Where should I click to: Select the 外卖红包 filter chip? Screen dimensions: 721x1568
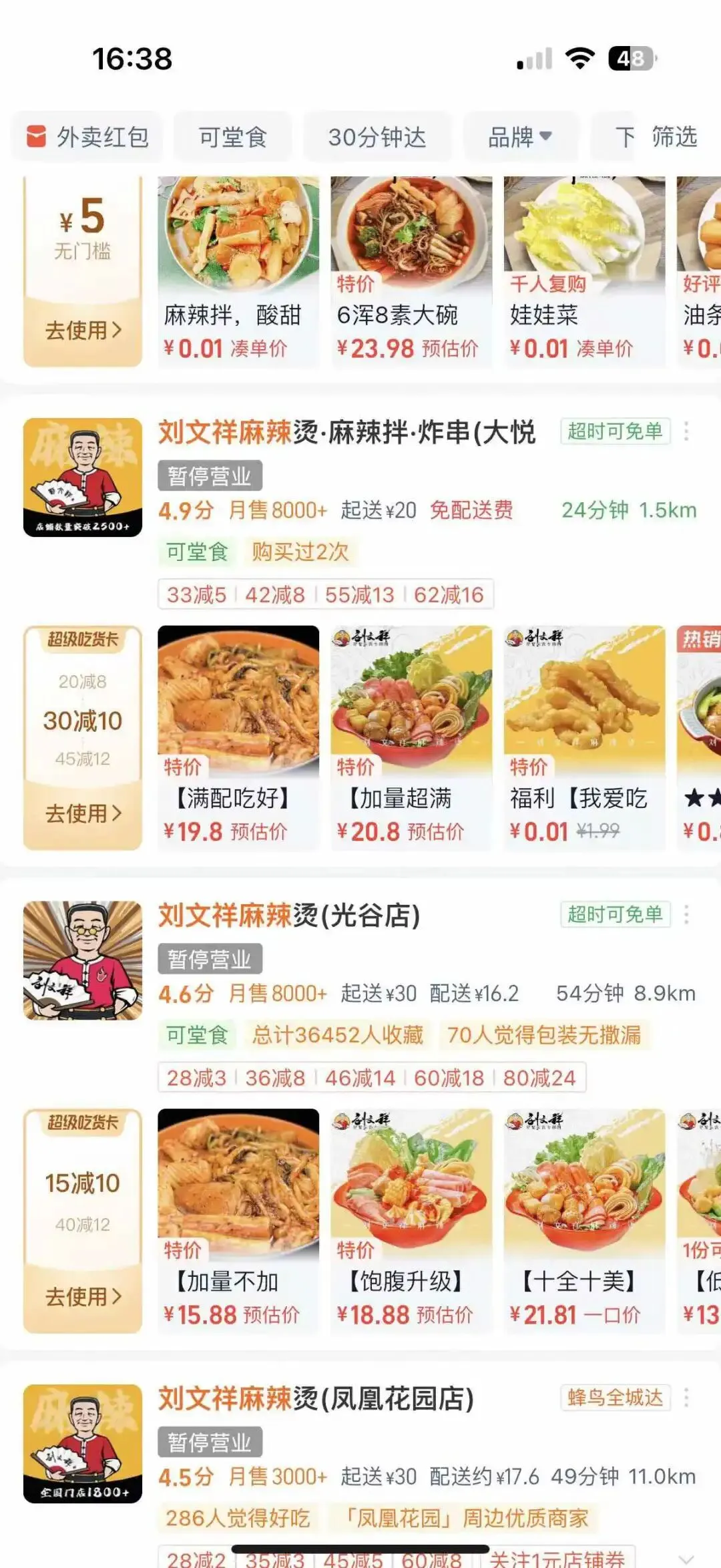[x=87, y=138]
